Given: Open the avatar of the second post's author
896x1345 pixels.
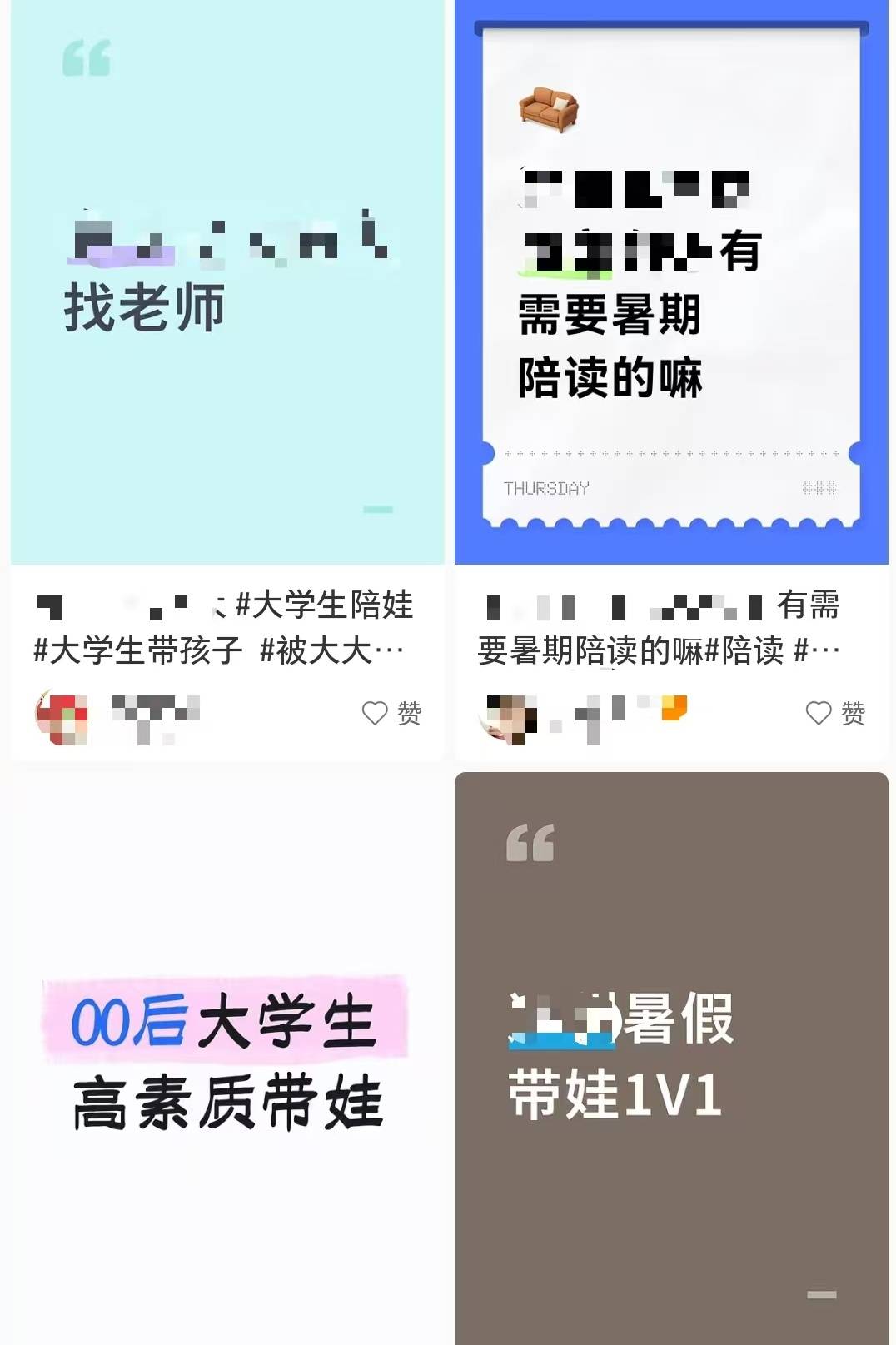Looking at the screenshot, I should point(507,715).
